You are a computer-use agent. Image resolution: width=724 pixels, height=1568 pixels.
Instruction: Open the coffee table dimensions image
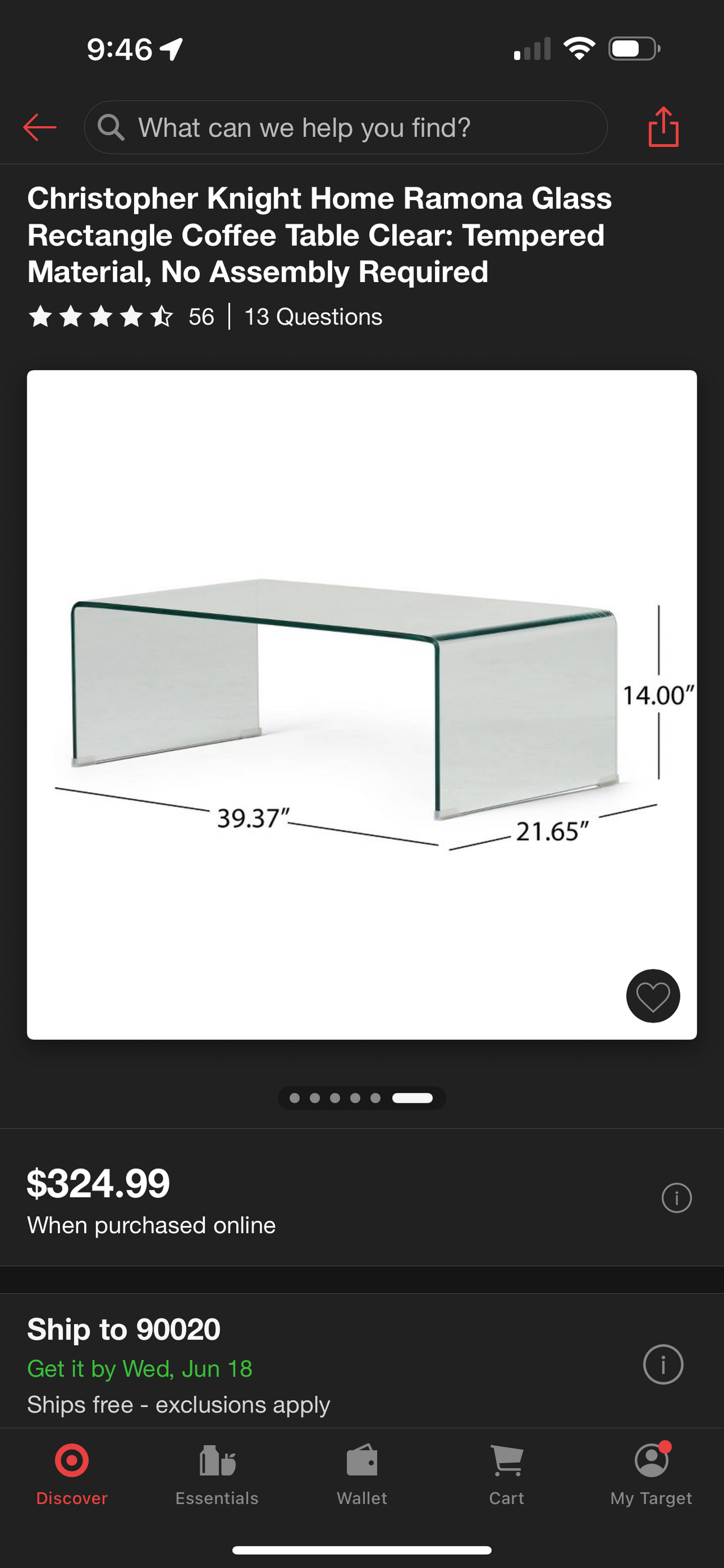[361, 704]
